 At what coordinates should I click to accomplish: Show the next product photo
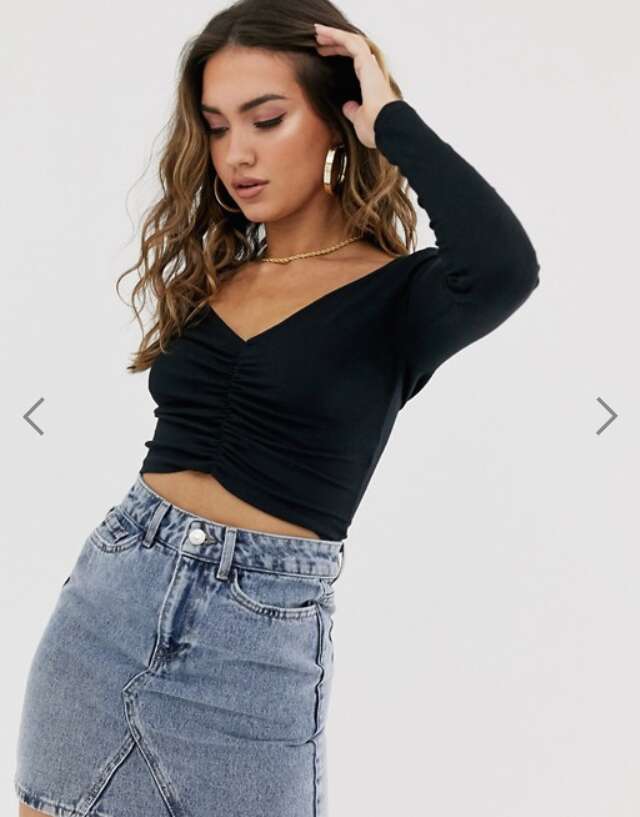pos(606,416)
